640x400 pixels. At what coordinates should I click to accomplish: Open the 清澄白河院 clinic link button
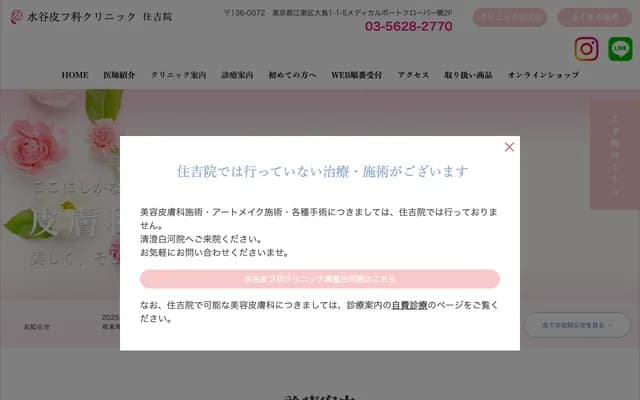click(320, 279)
